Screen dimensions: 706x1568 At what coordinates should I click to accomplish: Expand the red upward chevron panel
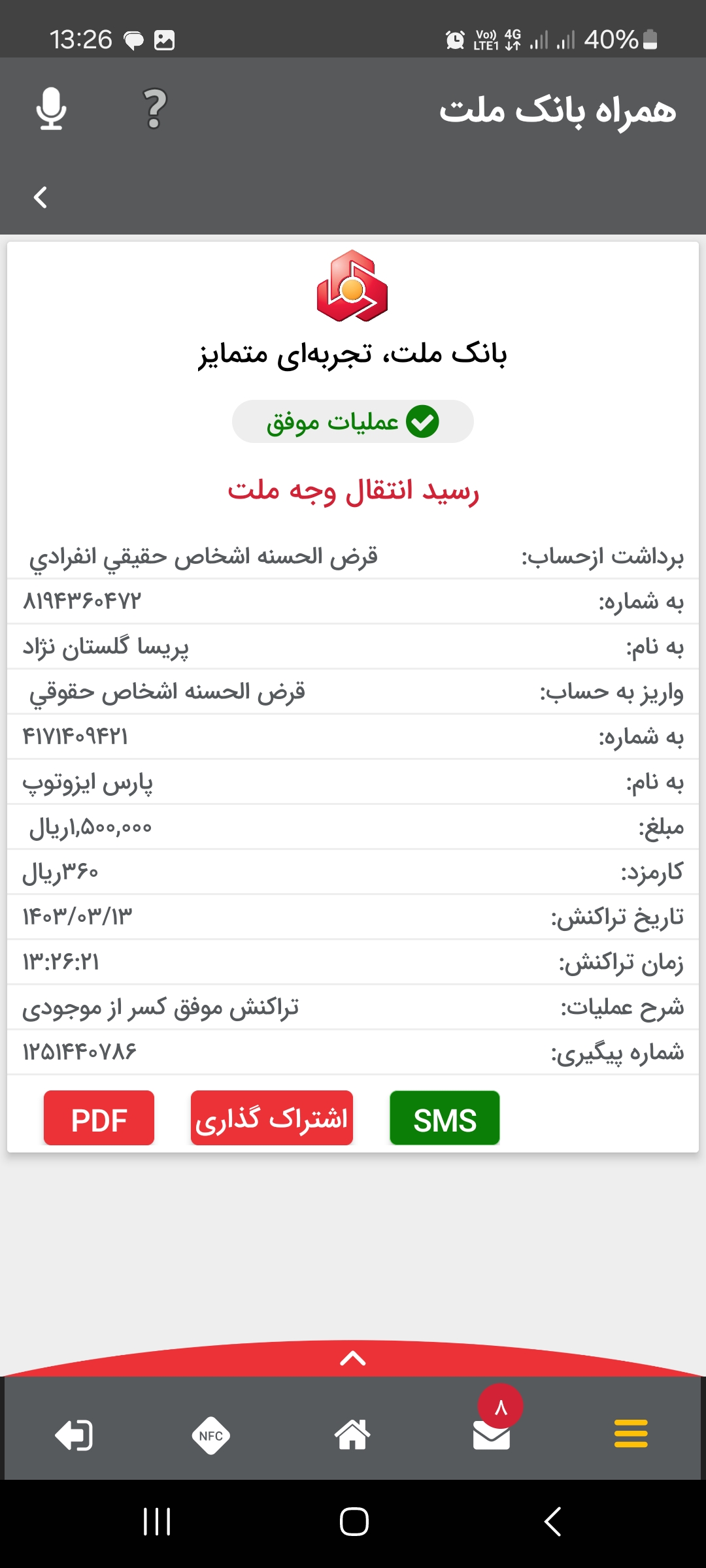coord(353,1358)
